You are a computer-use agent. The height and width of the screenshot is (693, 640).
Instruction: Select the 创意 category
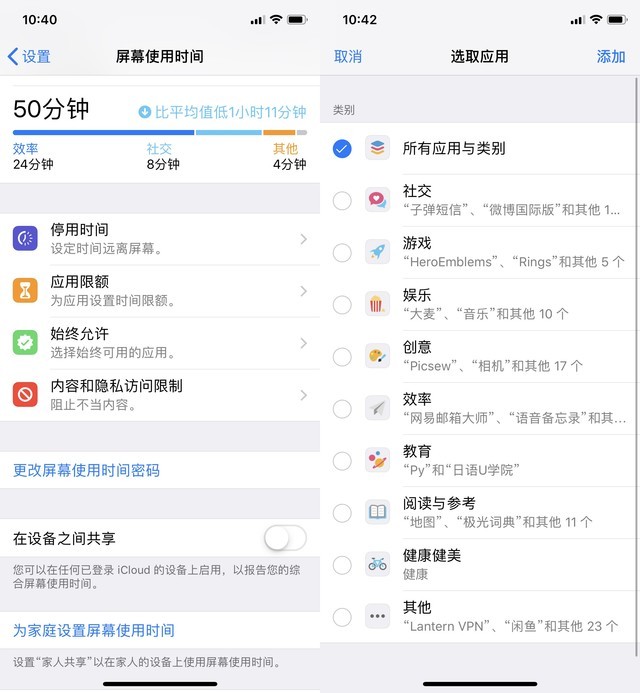(480, 357)
